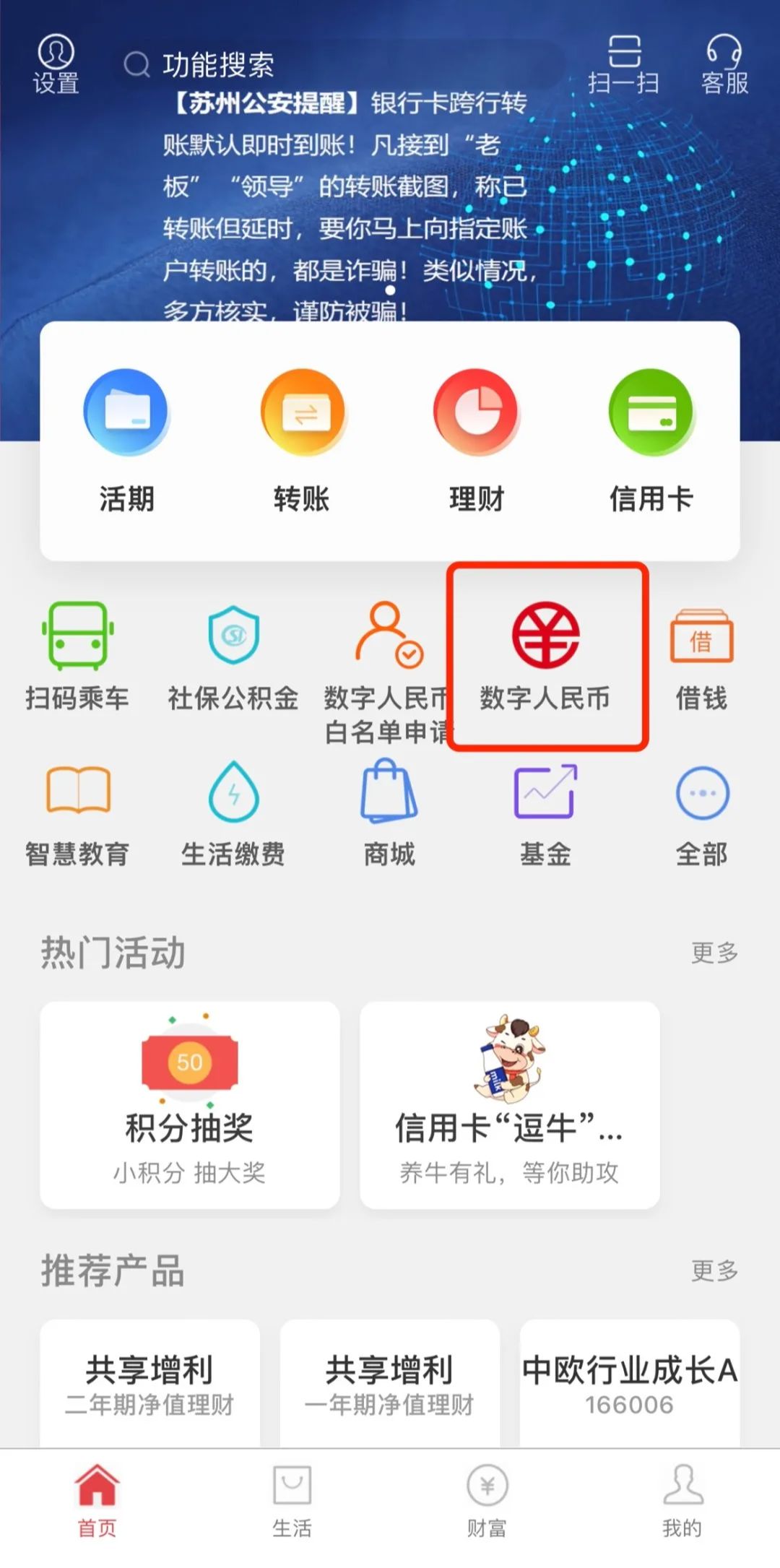This screenshot has height=1568, width=780.
Task: Open 设置 at the top left
Action: (x=56, y=64)
